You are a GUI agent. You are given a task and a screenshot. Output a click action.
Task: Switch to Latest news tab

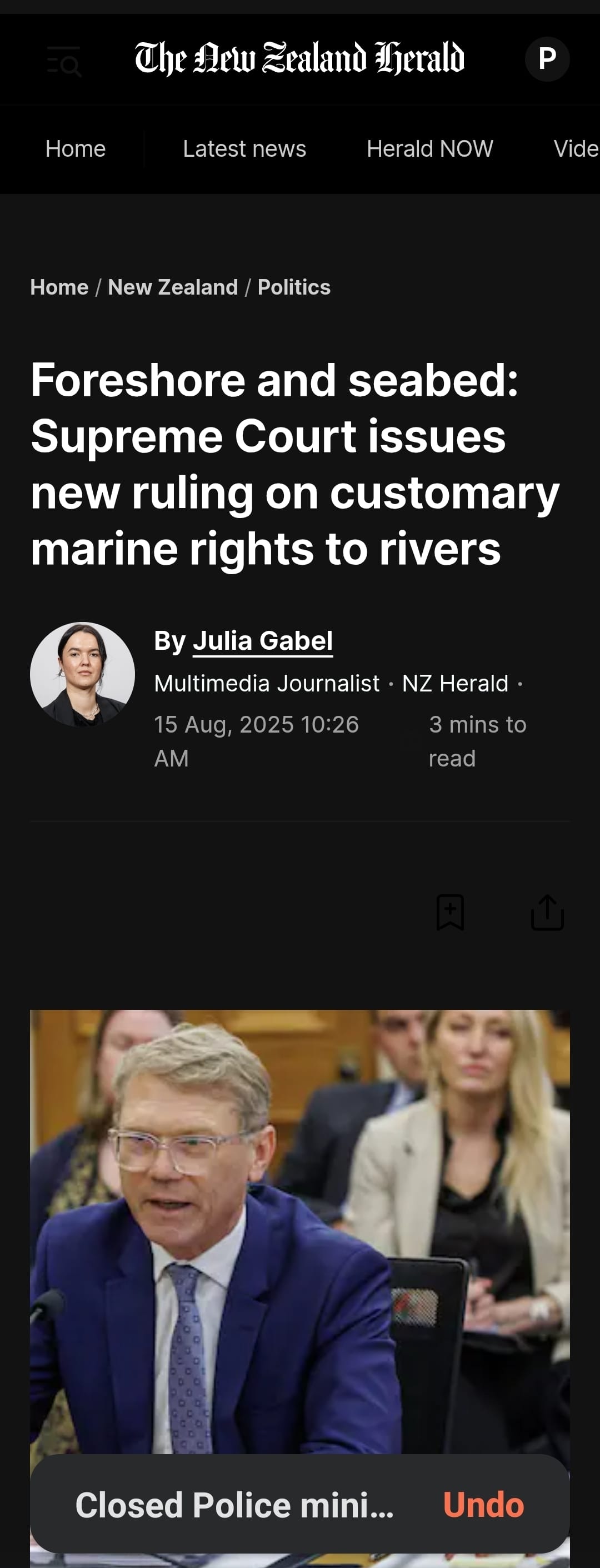(244, 148)
